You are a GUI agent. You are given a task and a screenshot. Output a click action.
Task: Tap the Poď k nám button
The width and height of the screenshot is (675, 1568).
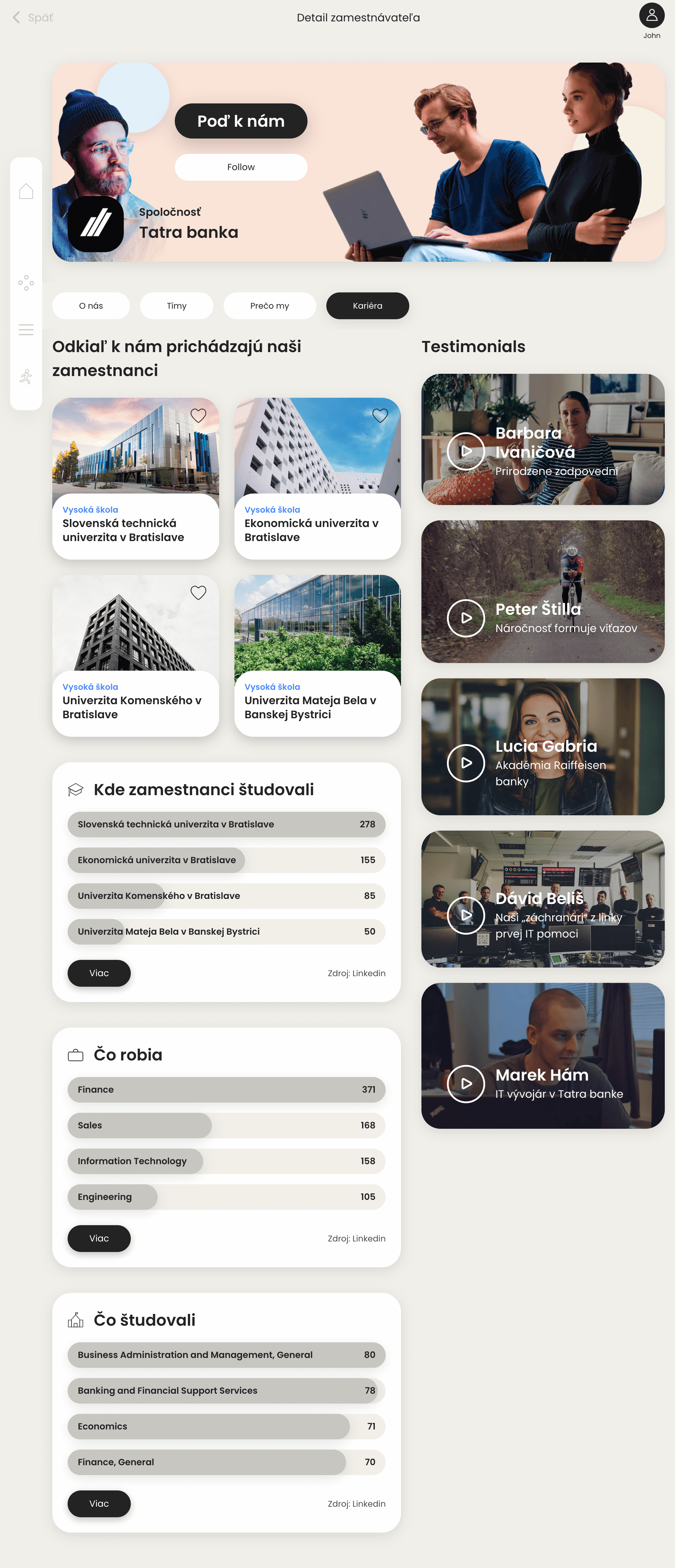coord(241,121)
